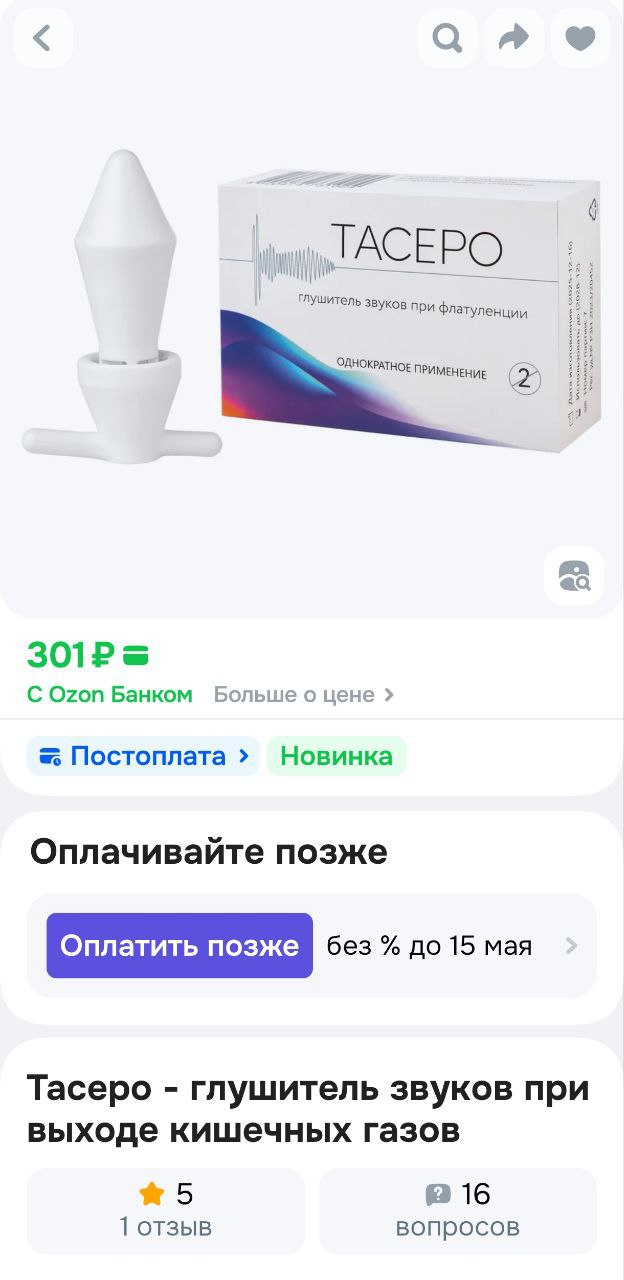Open the 16 вопросов card
This screenshot has width=624, height=1280.
pos(458,1210)
